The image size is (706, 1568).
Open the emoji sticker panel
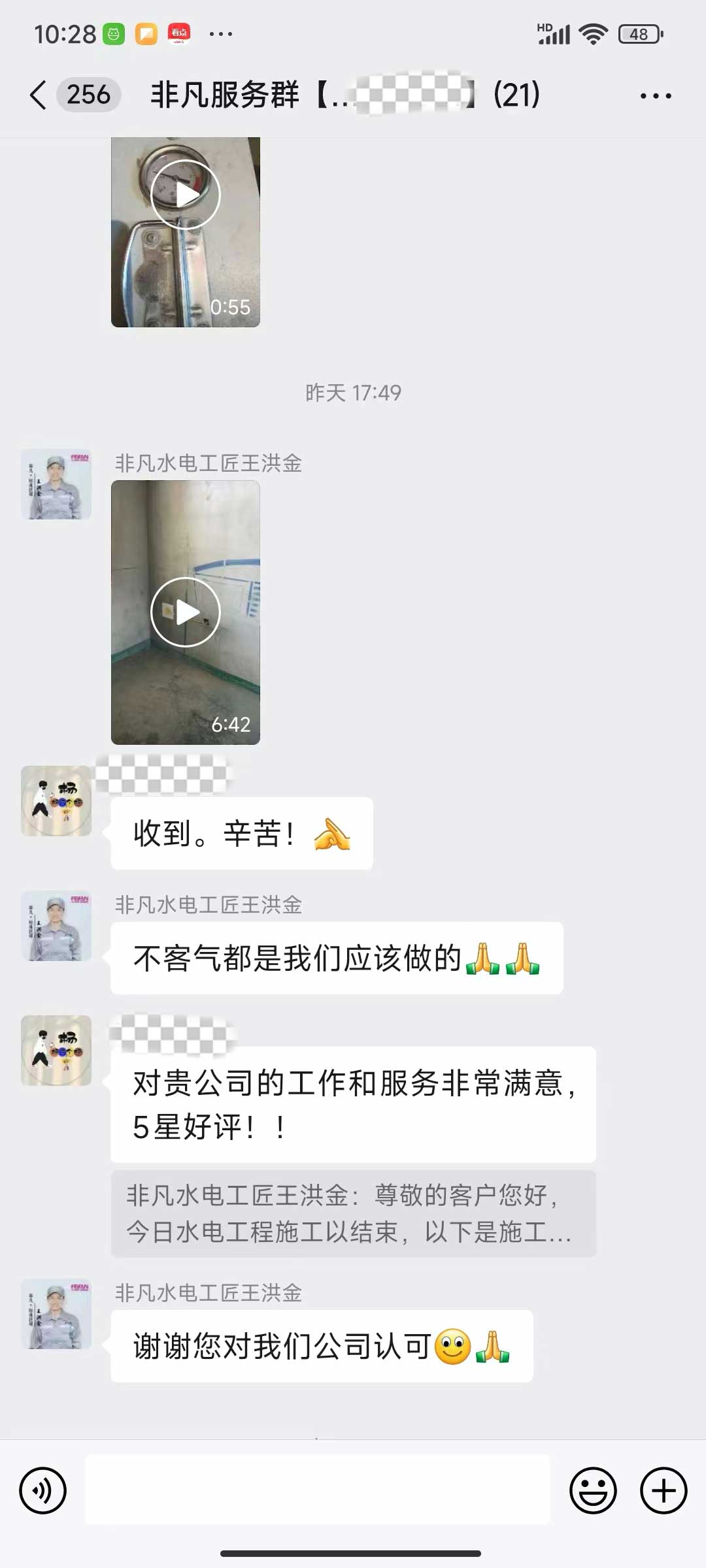pyautogui.click(x=593, y=1490)
